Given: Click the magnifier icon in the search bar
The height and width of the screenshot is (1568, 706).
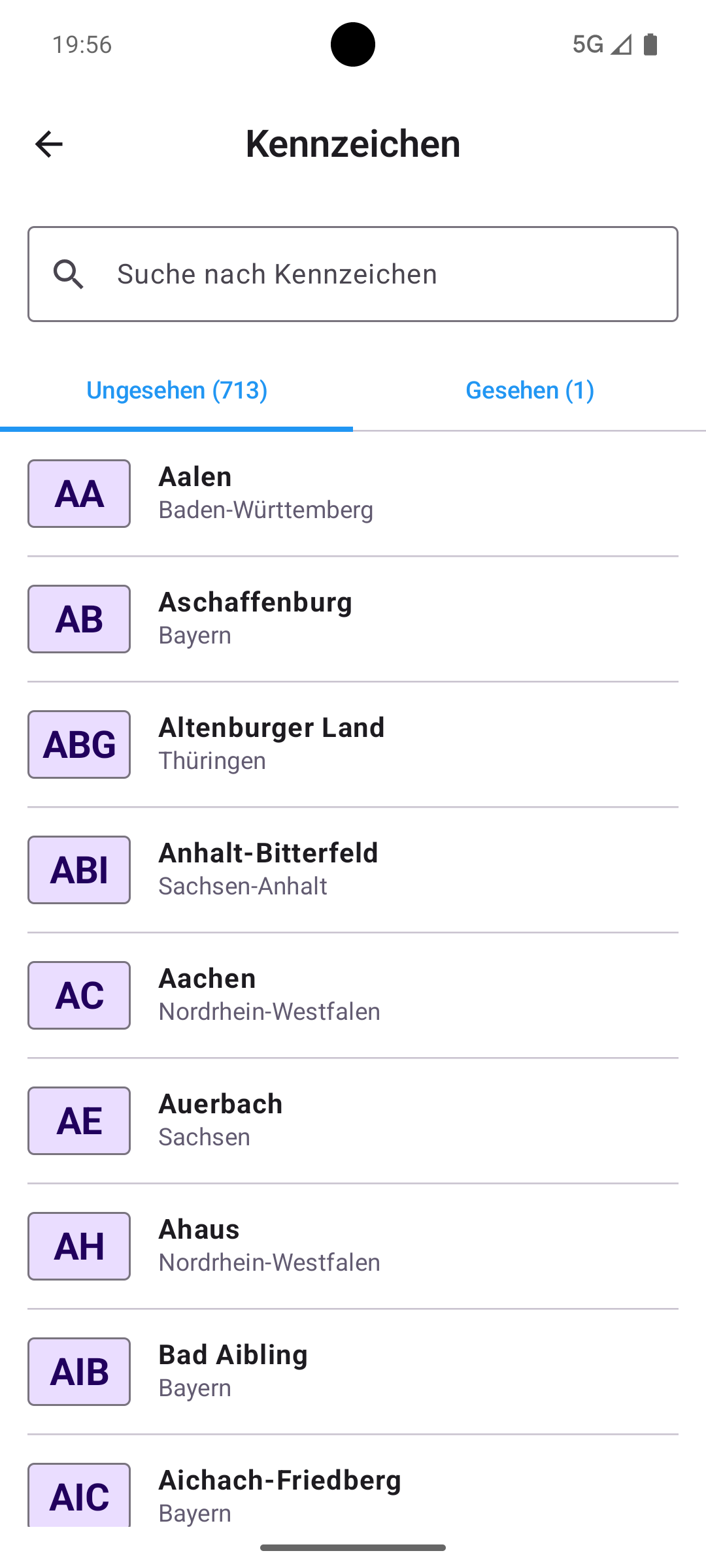Looking at the screenshot, I should pyautogui.click(x=69, y=274).
